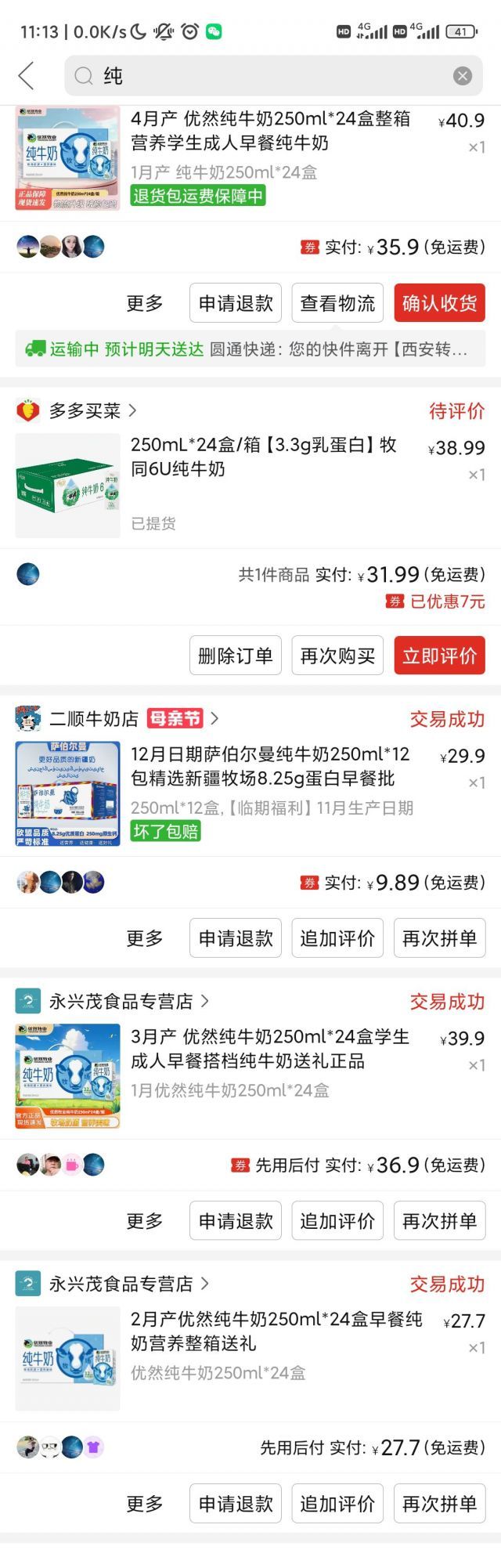Go back using the arrow
501x1568 pixels.
[x=26, y=76]
